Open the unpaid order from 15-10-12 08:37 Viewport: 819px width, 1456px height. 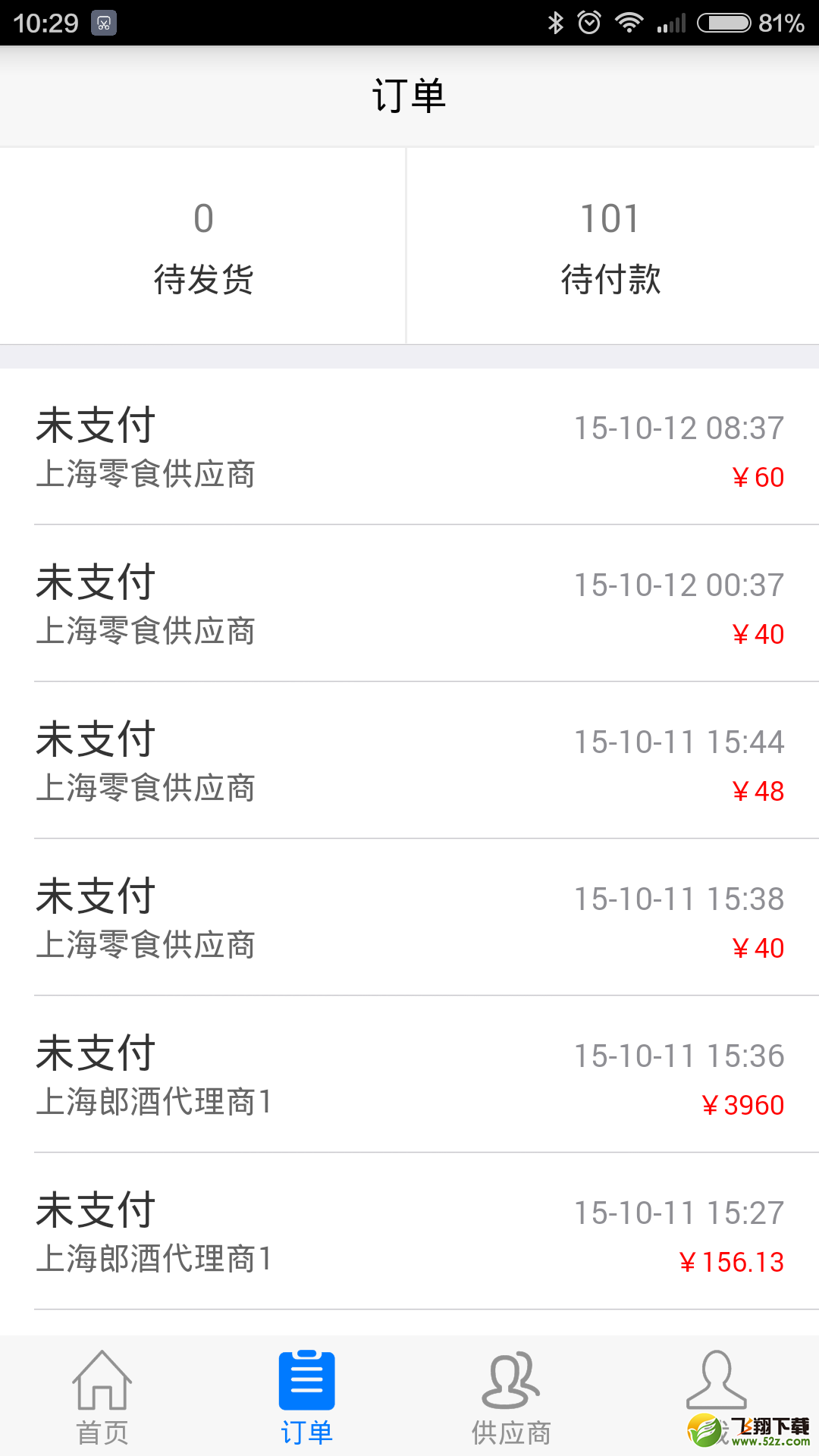409,447
